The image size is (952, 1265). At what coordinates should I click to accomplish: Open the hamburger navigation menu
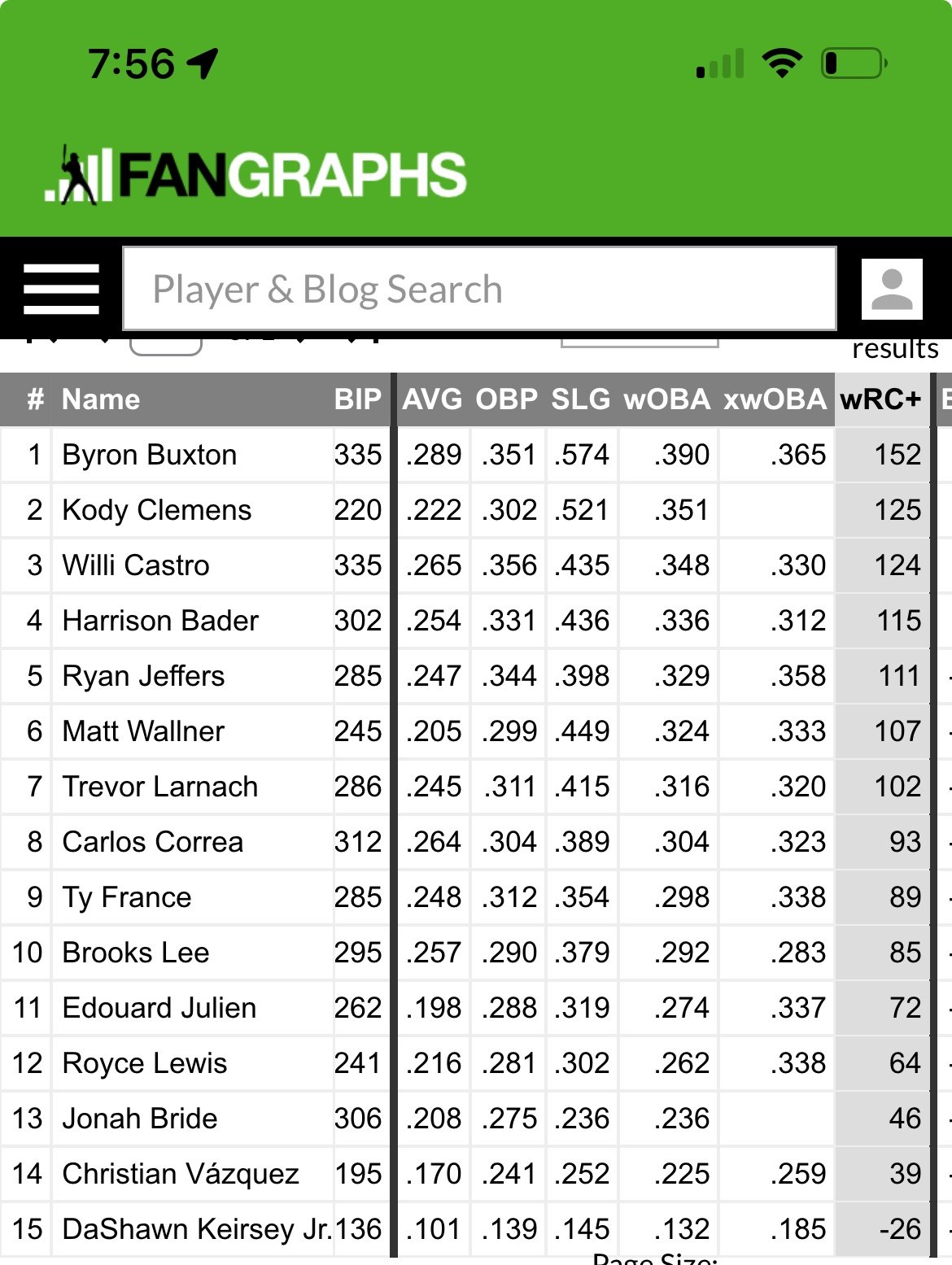click(x=61, y=289)
